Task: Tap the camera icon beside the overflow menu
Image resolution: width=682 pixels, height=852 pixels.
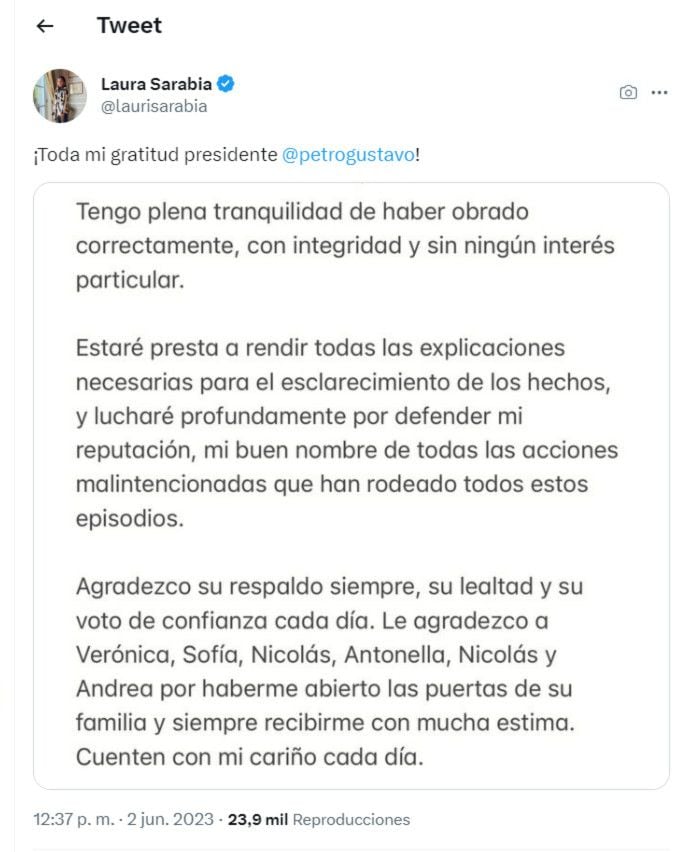Action: point(628,92)
